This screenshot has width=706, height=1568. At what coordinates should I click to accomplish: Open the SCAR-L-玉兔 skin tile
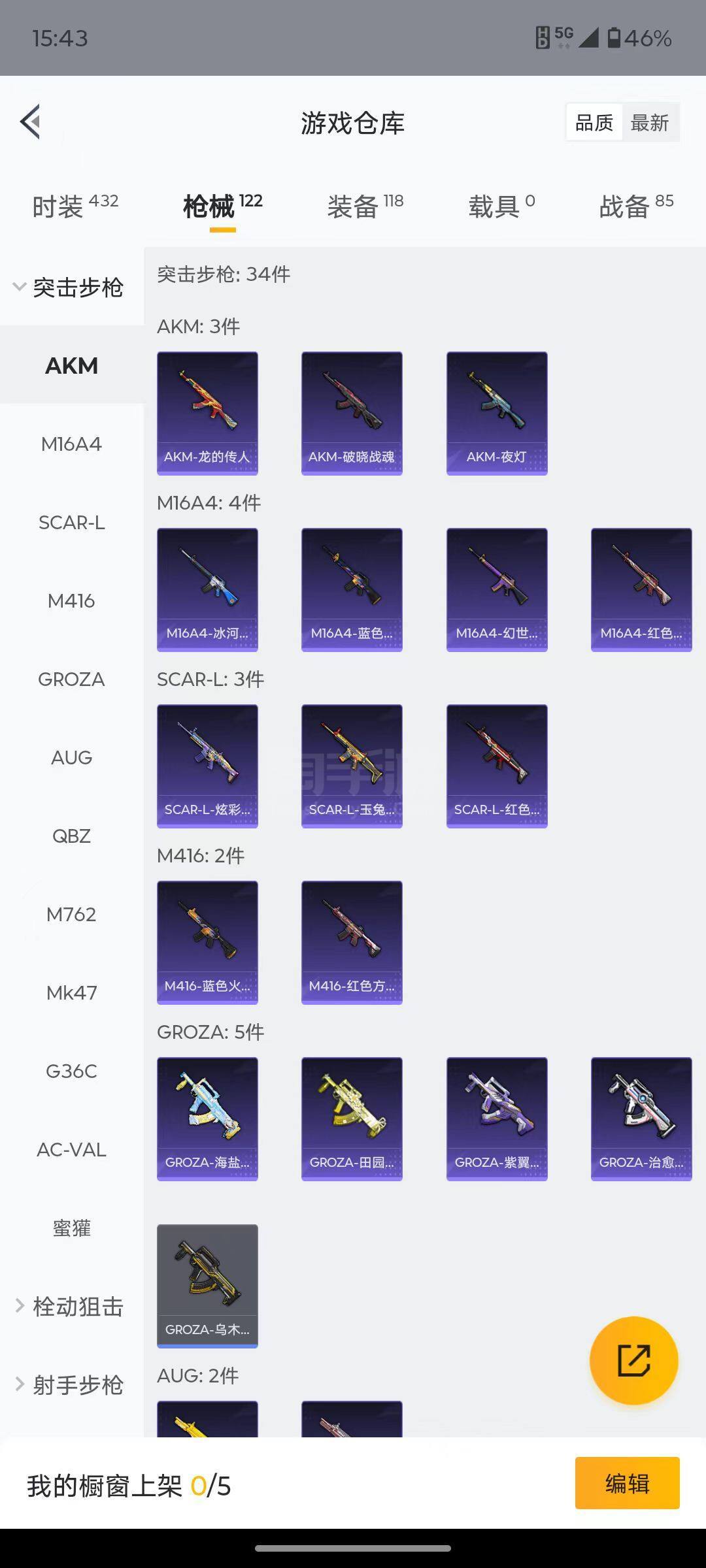[x=352, y=766]
